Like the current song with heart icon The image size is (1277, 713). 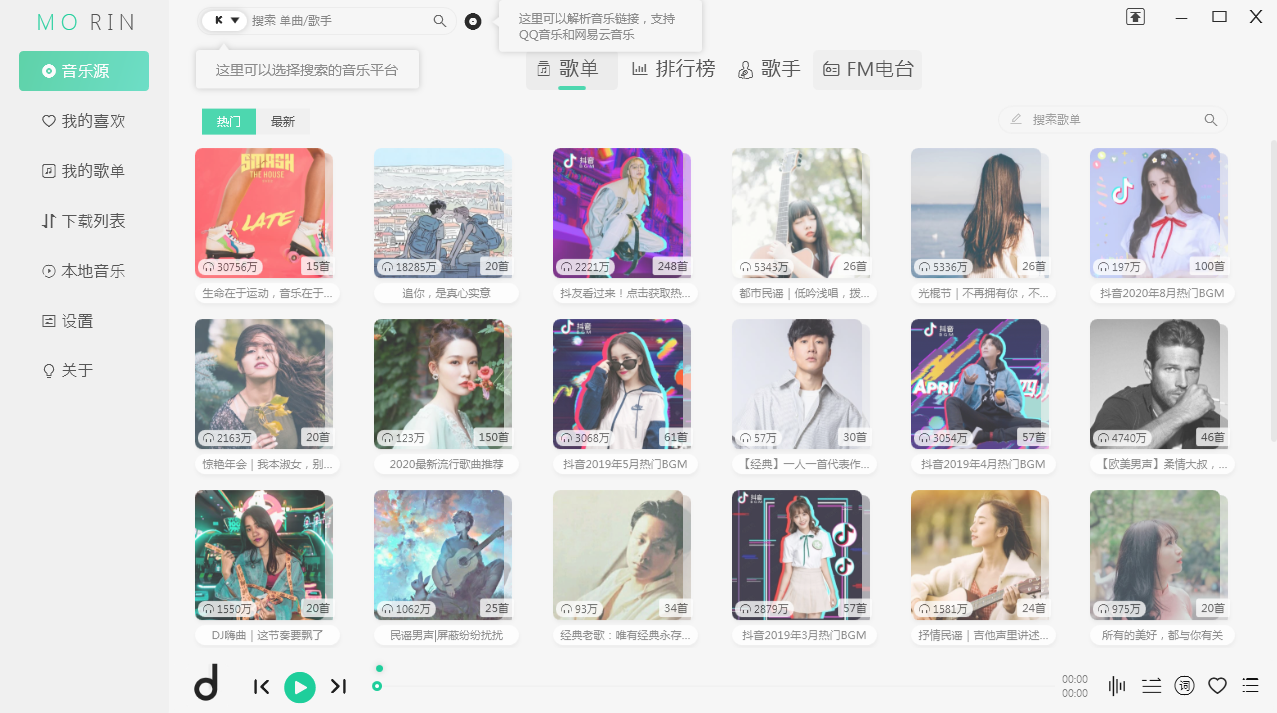coord(1217,685)
